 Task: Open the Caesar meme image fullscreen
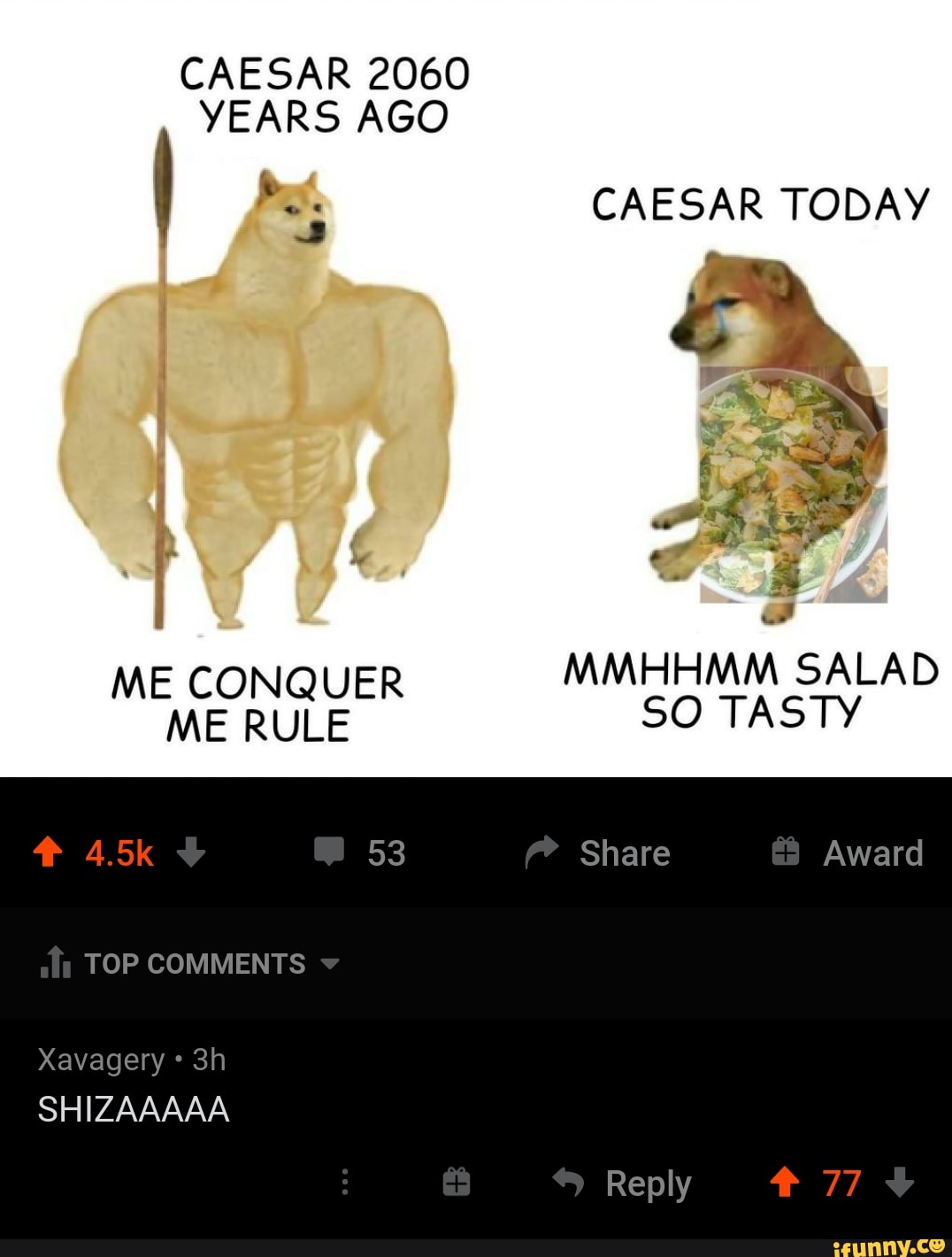coord(476,389)
